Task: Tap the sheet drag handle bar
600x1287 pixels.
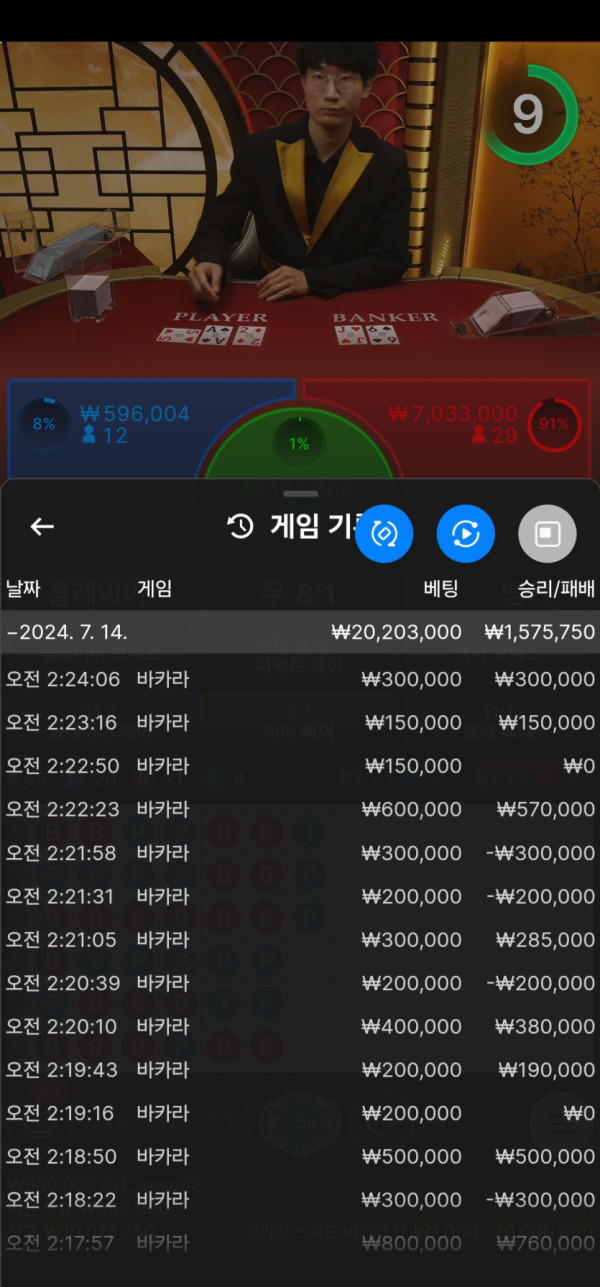Action: coord(300,494)
